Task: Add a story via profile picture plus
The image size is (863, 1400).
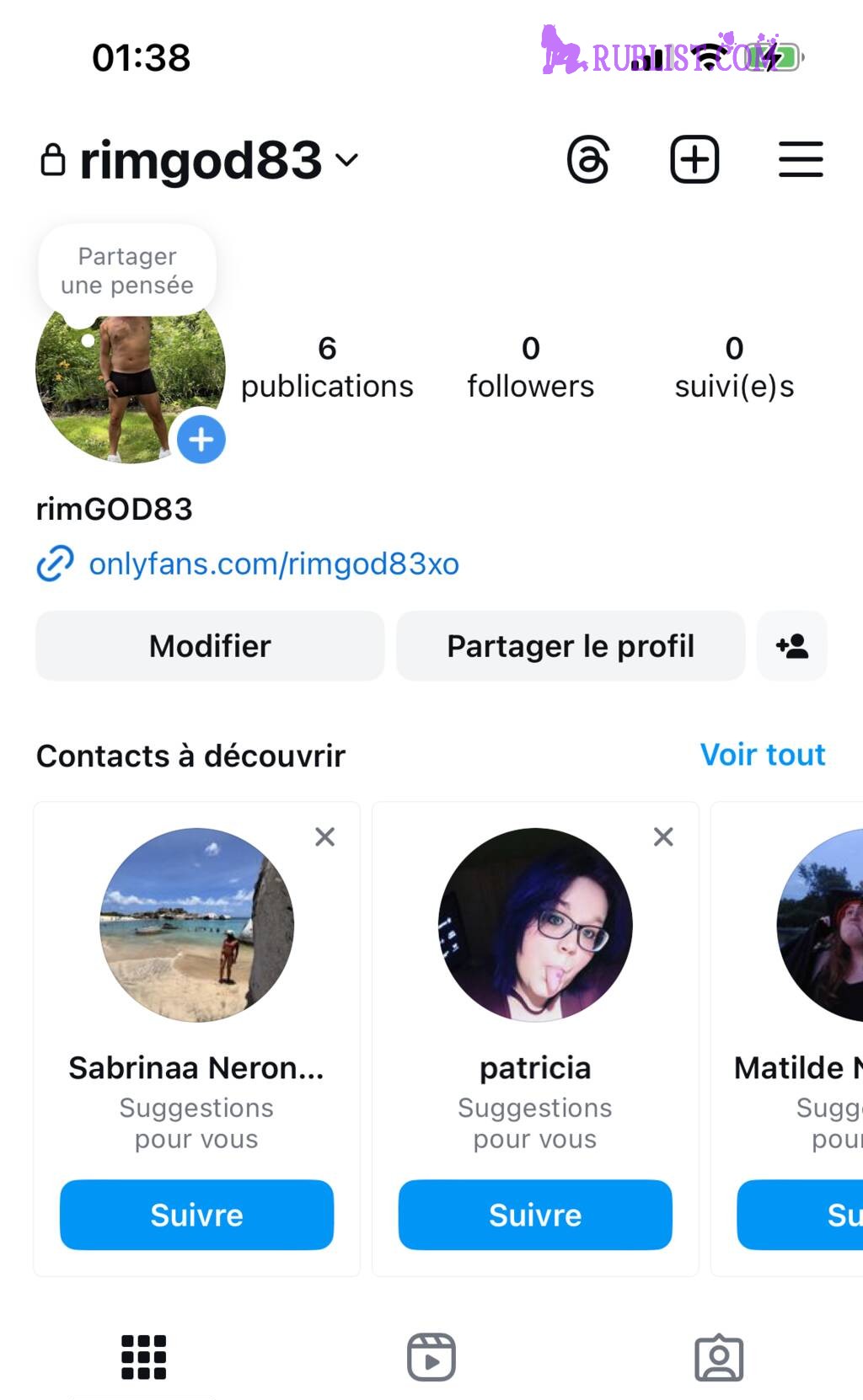Action: [x=201, y=440]
